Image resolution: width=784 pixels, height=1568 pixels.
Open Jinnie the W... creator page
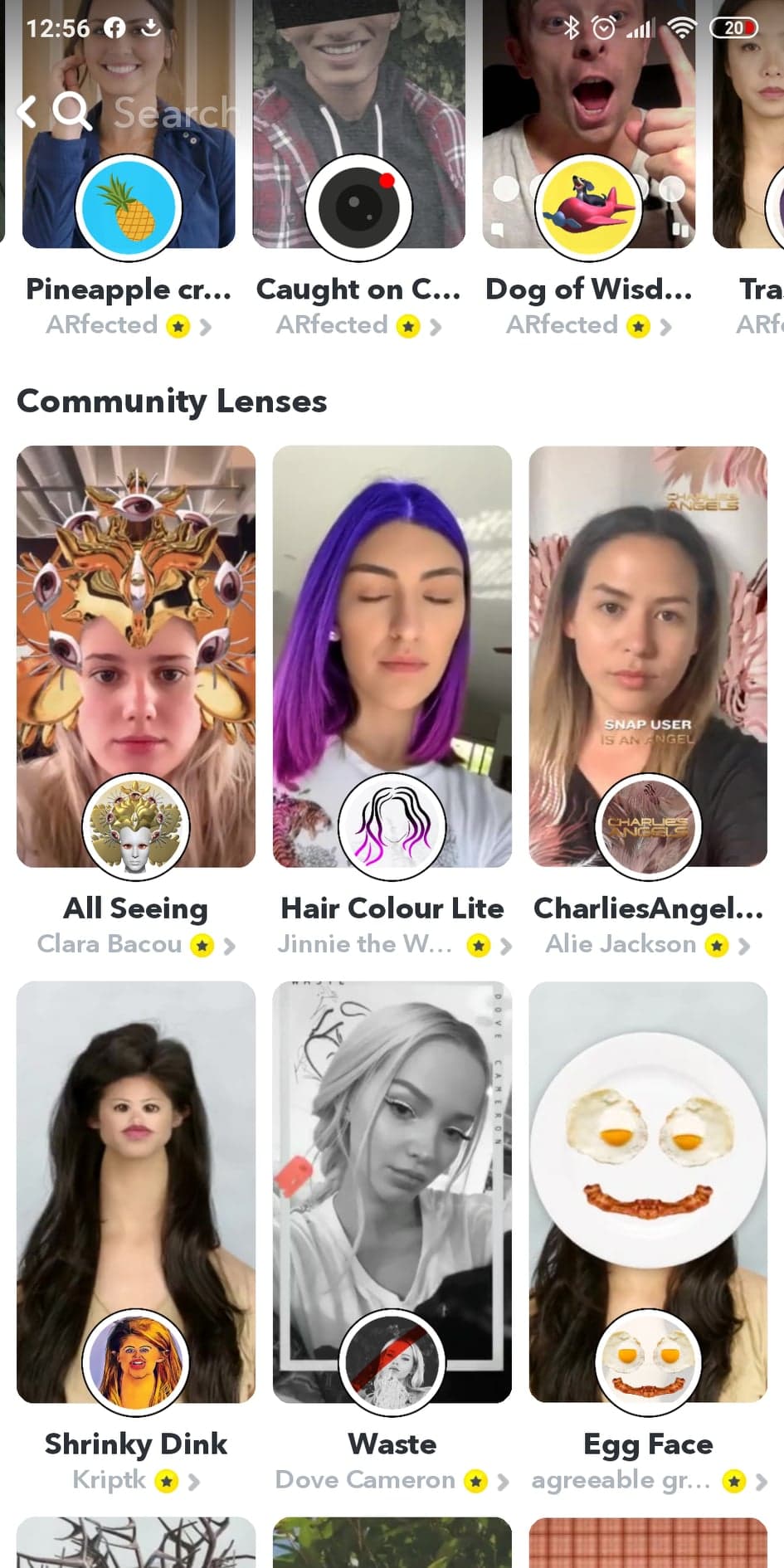394,944
